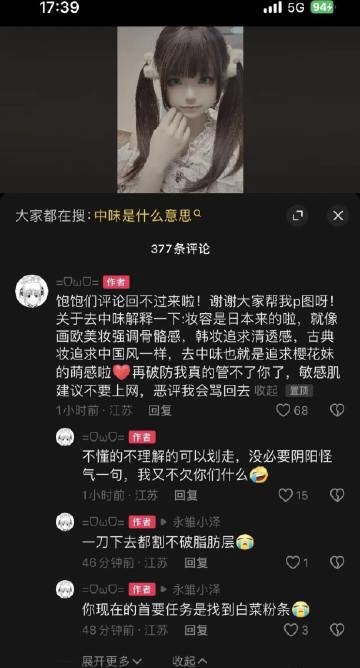360x668 pixels.
Task: Collapse the pinned comment text via 收起
Action: click(265, 391)
